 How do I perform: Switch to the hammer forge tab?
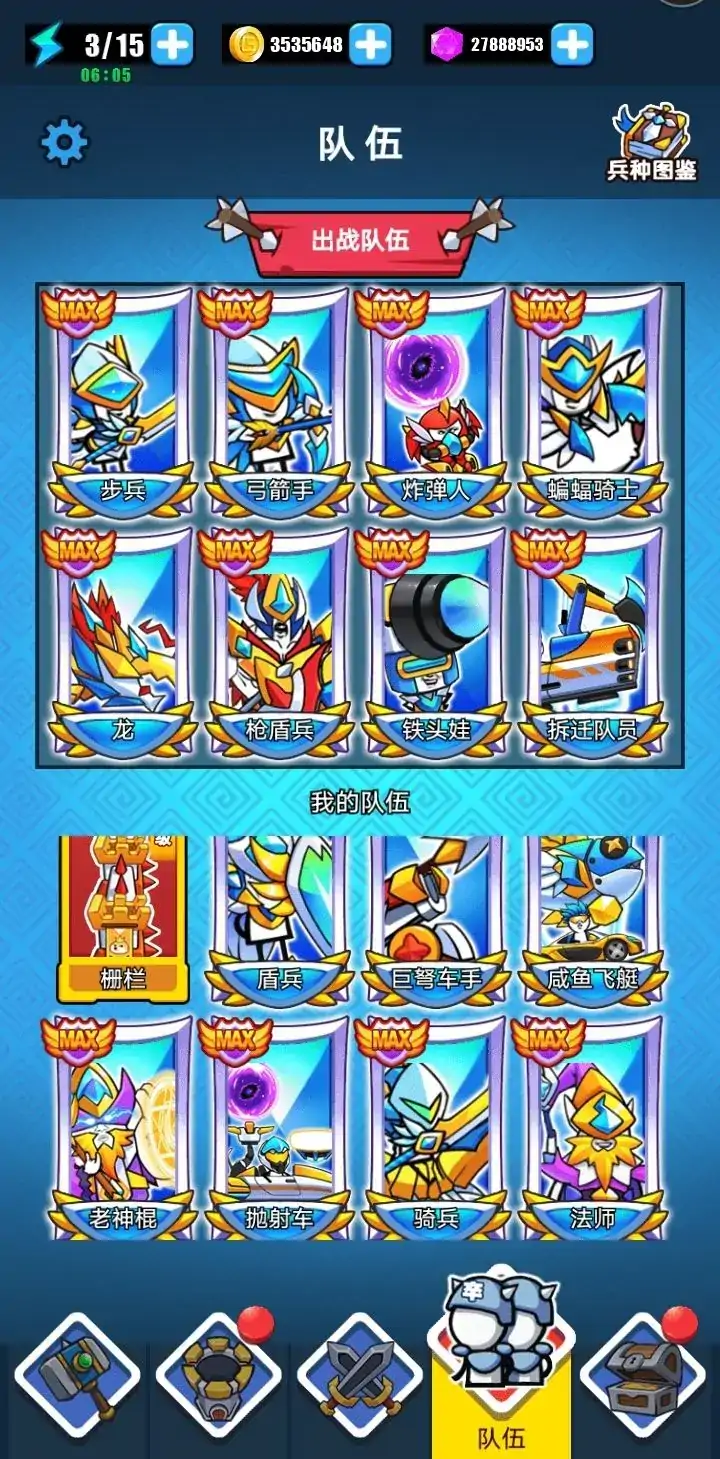(77, 1375)
